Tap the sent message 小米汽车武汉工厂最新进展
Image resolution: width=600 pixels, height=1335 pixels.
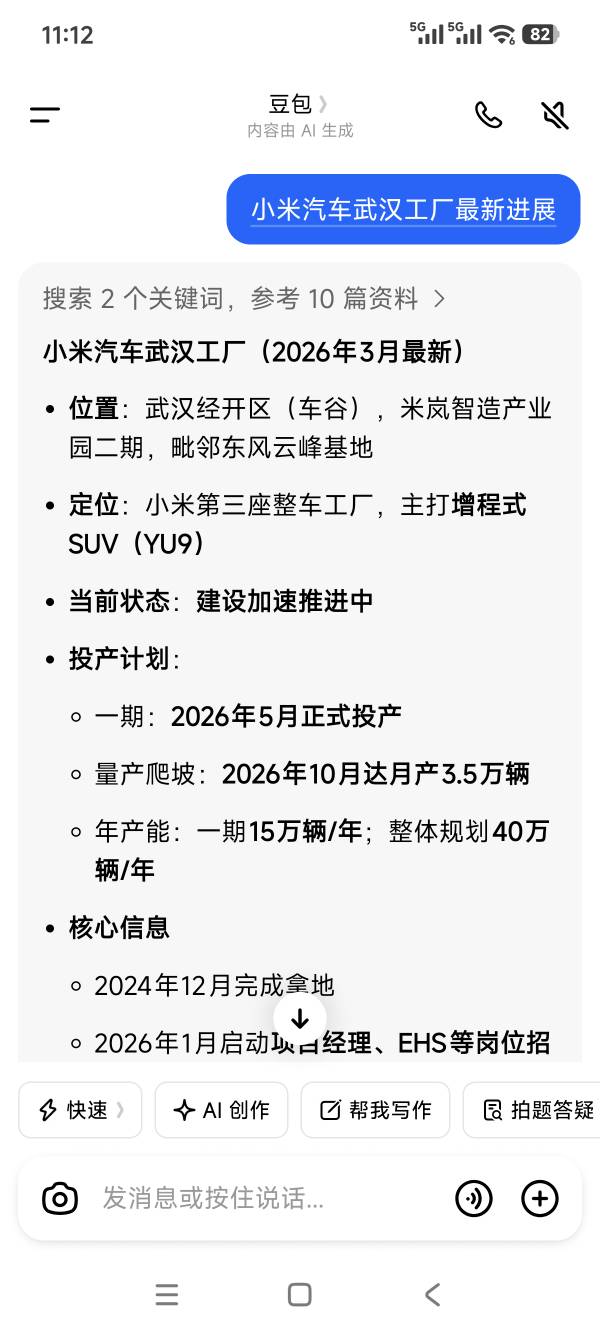click(x=403, y=210)
